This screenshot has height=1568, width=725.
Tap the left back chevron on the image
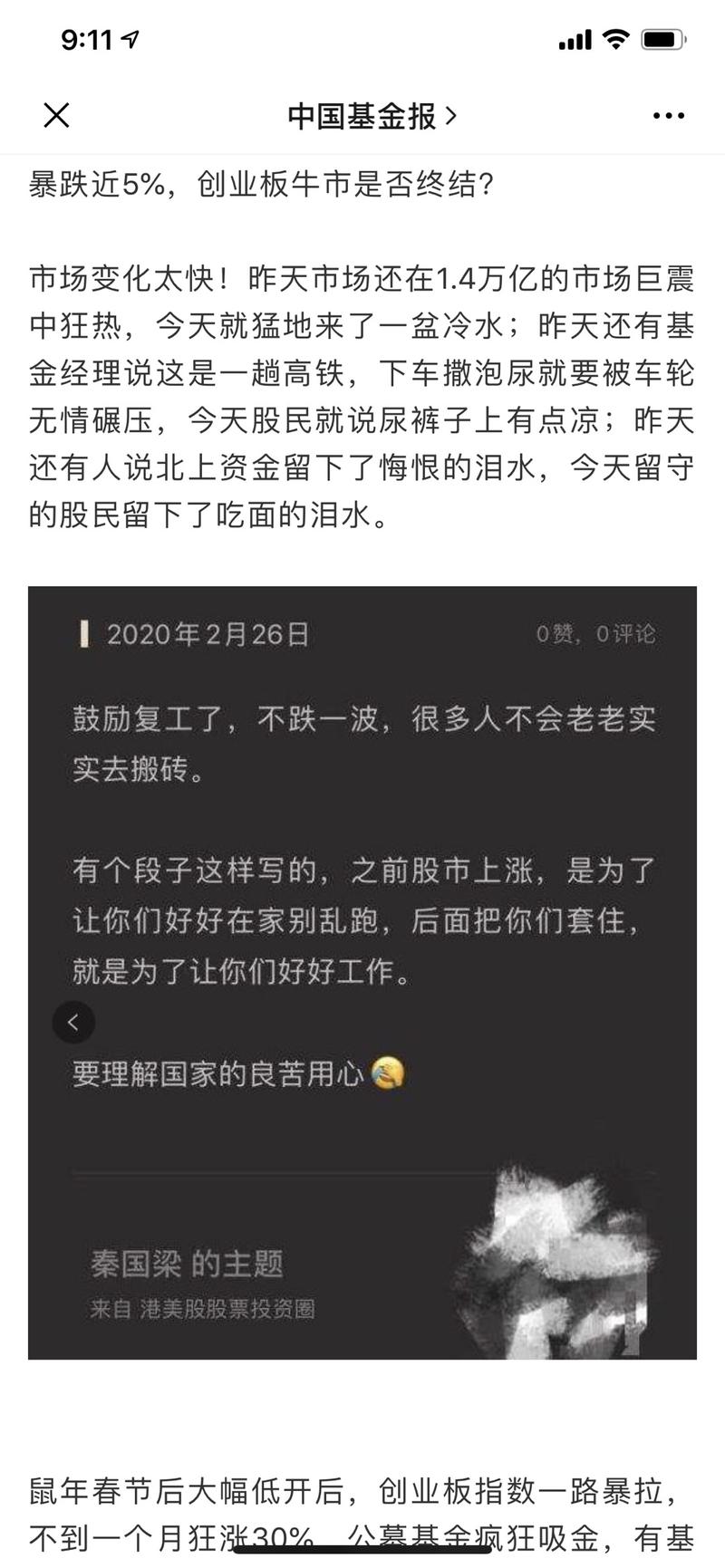pos(73,1022)
